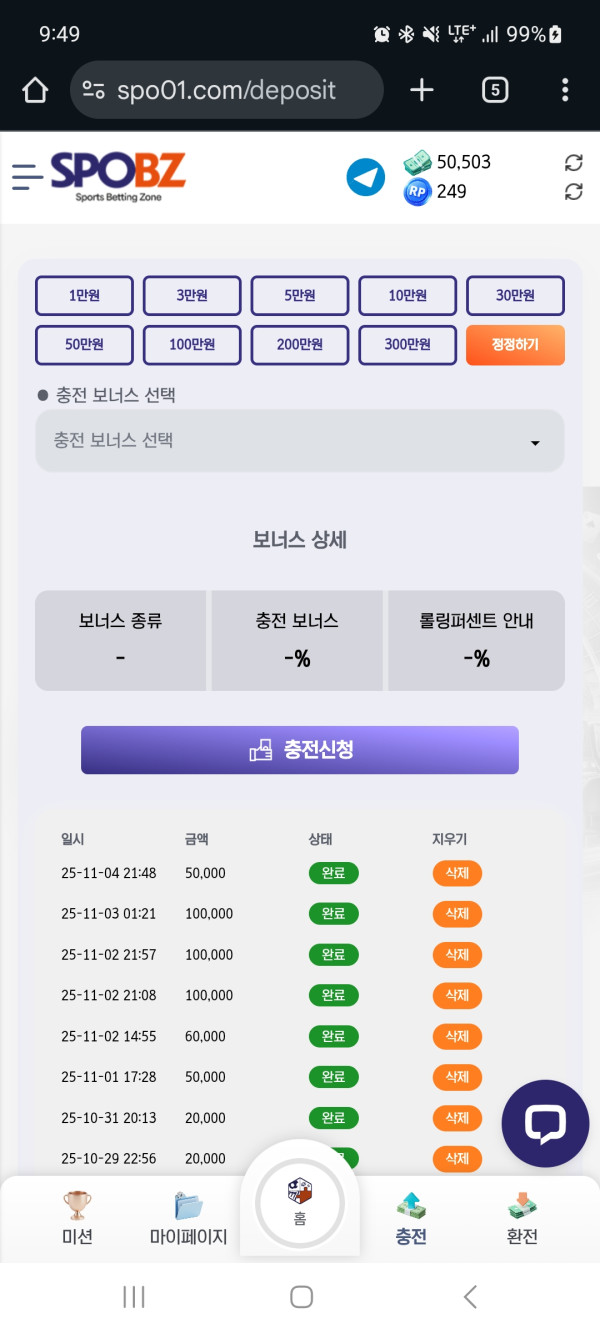Switch to the 환전 tab

(x=522, y=1218)
